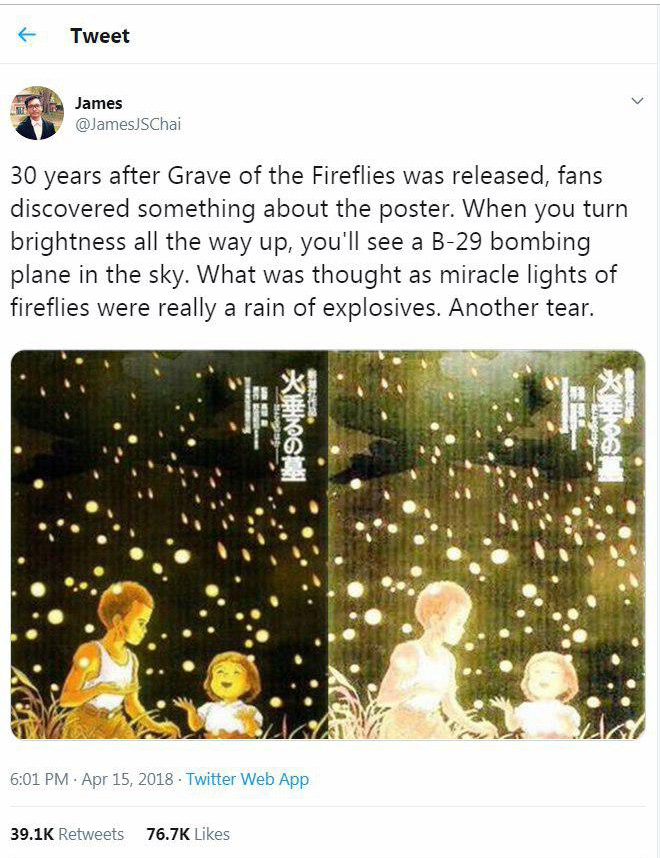Open the @JamesJSChai handle
660x858 pixels.
(128, 124)
